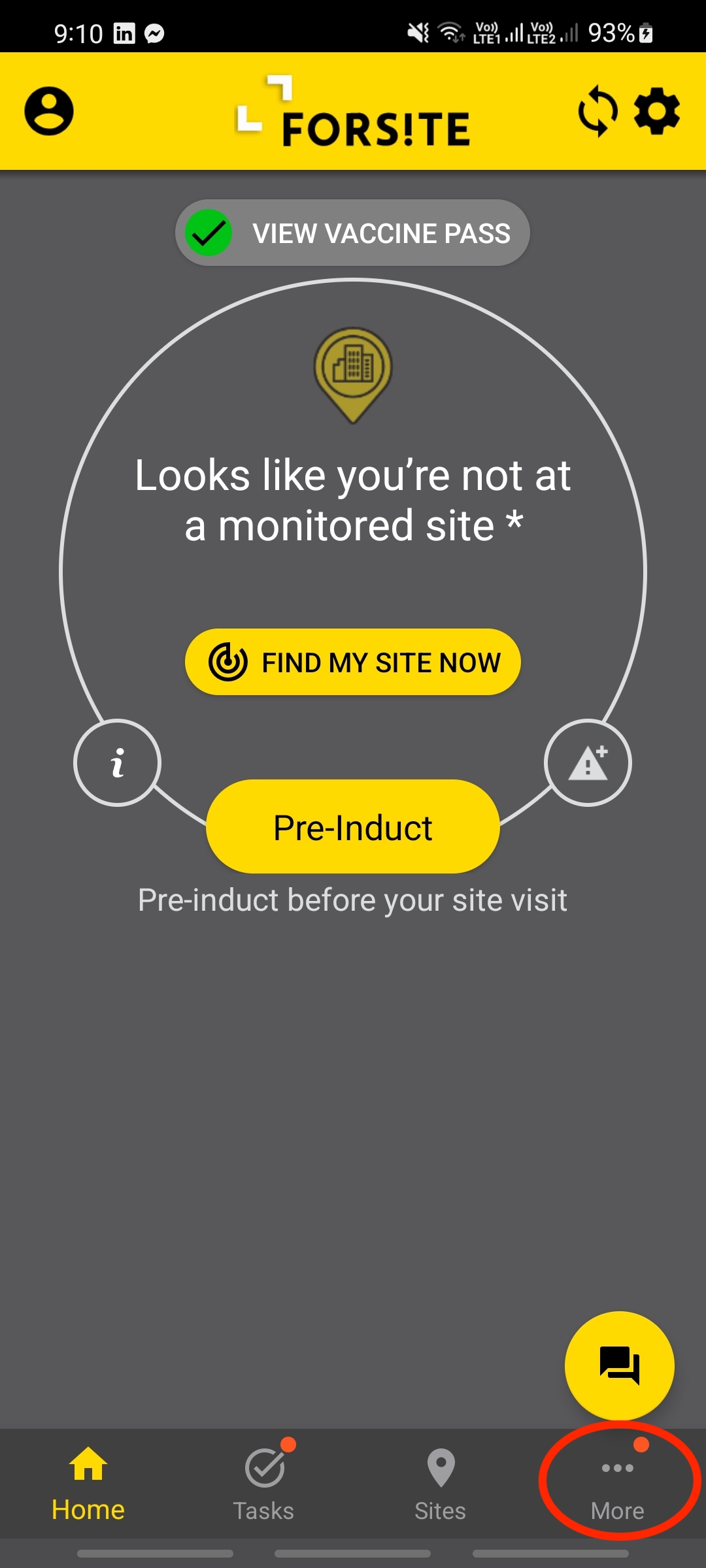Tap the sync refresh icon
The image size is (706, 1568).
click(597, 111)
